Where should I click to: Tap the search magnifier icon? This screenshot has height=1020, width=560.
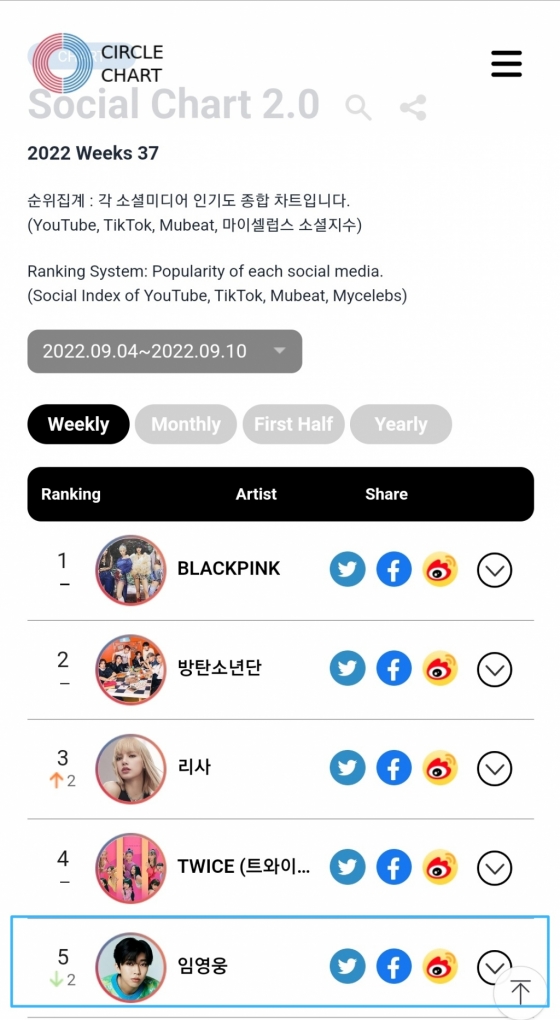358,107
